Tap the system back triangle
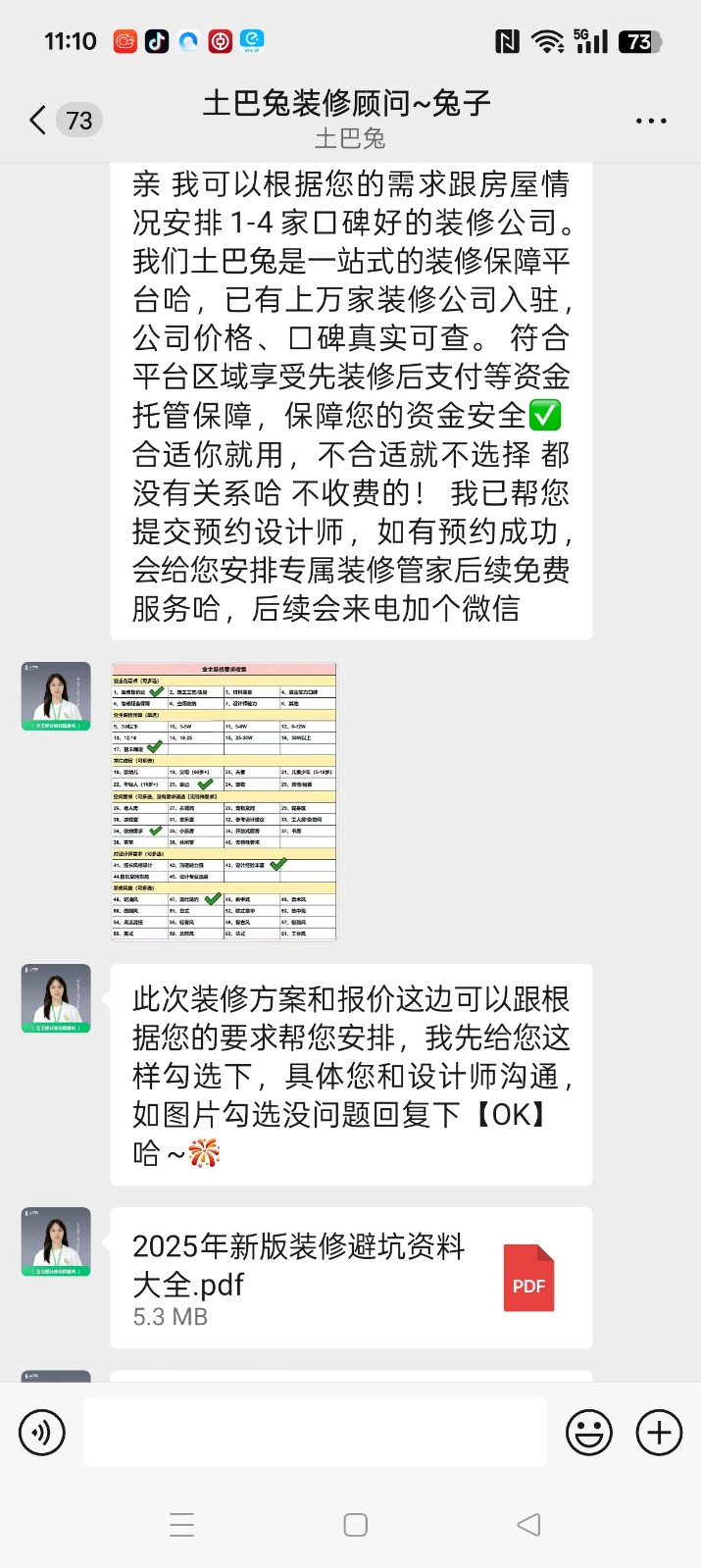 click(x=528, y=1525)
